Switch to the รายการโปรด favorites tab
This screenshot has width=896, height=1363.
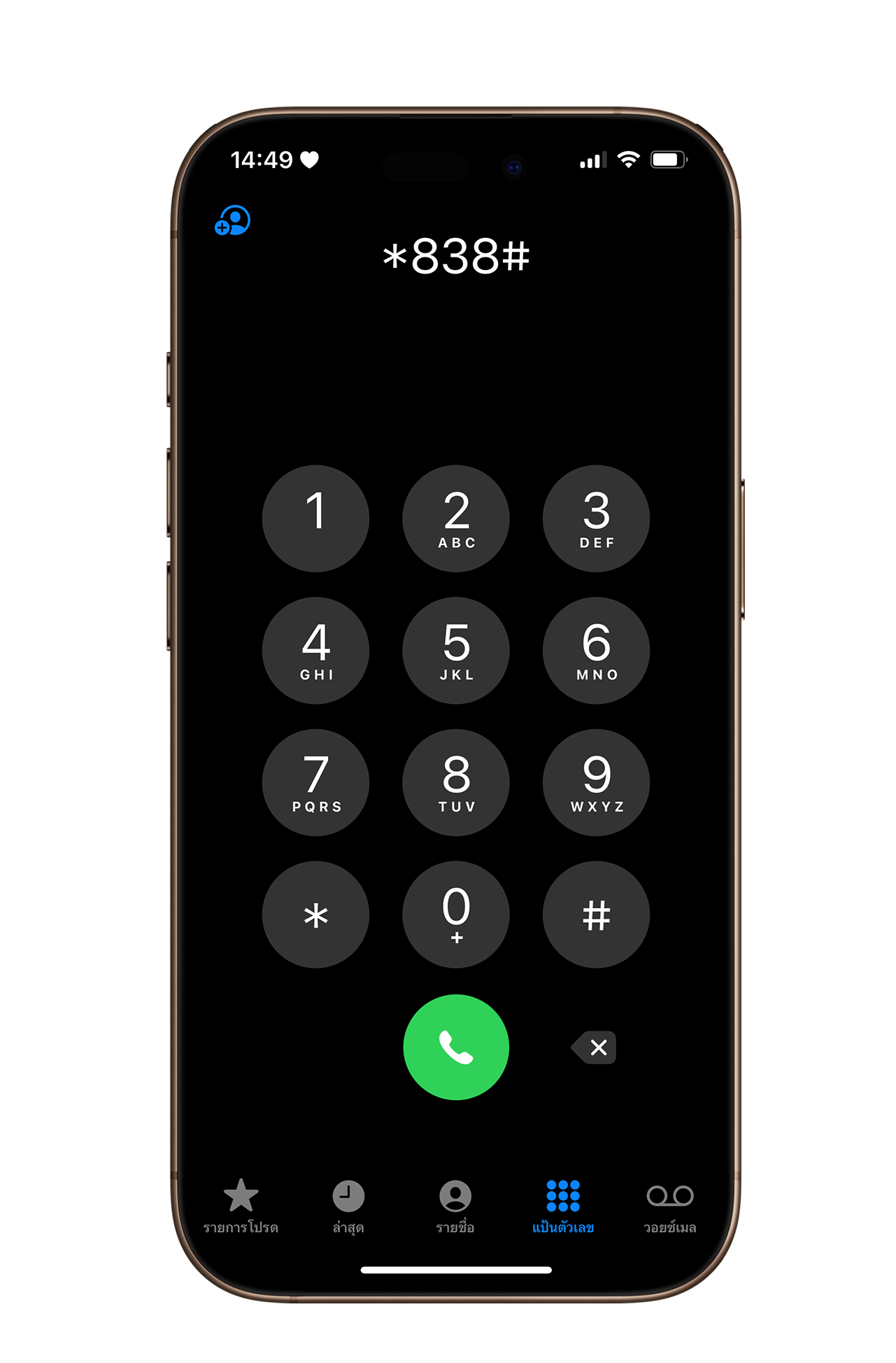click(x=241, y=1206)
